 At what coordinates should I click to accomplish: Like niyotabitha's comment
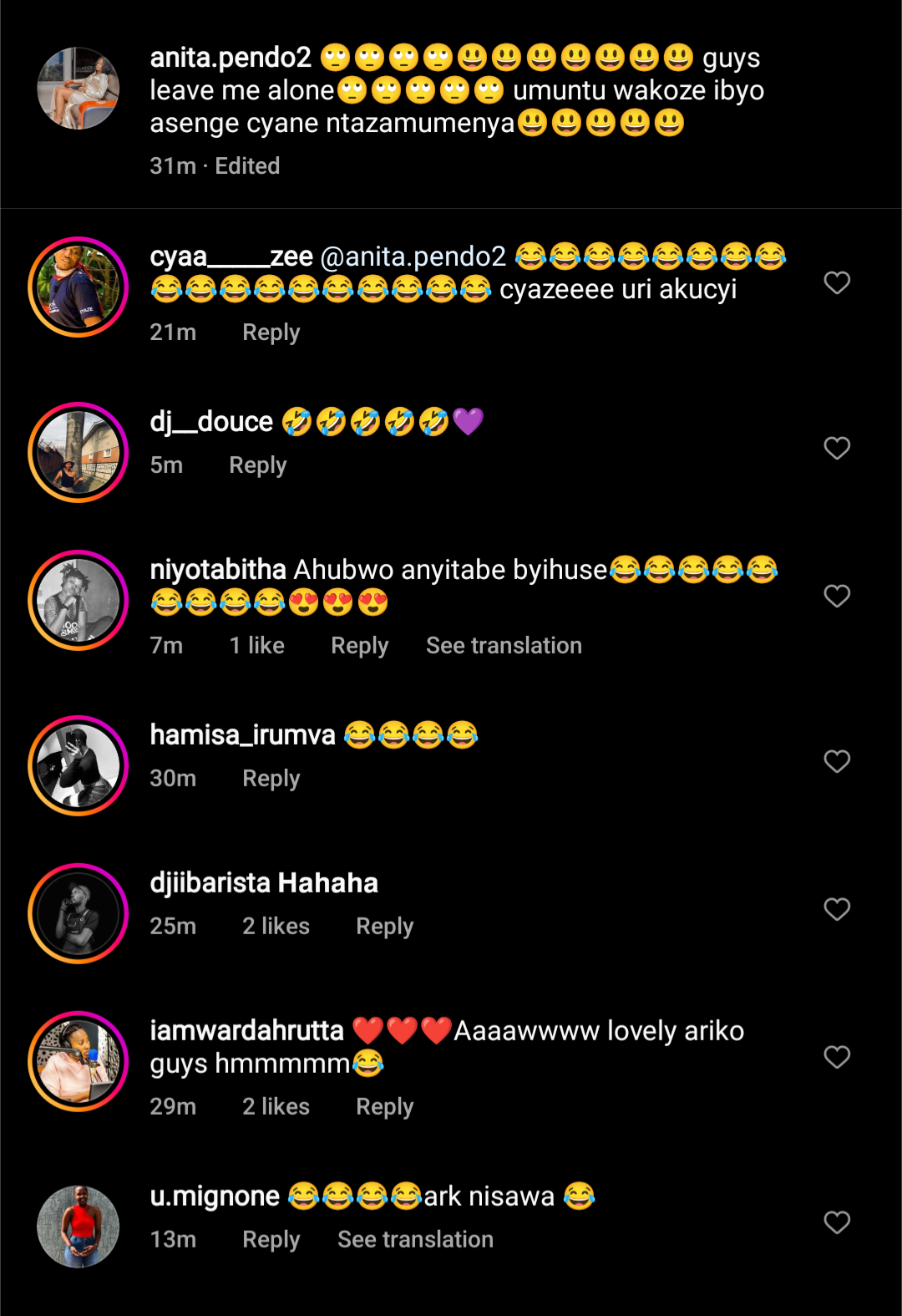[837, 597]
